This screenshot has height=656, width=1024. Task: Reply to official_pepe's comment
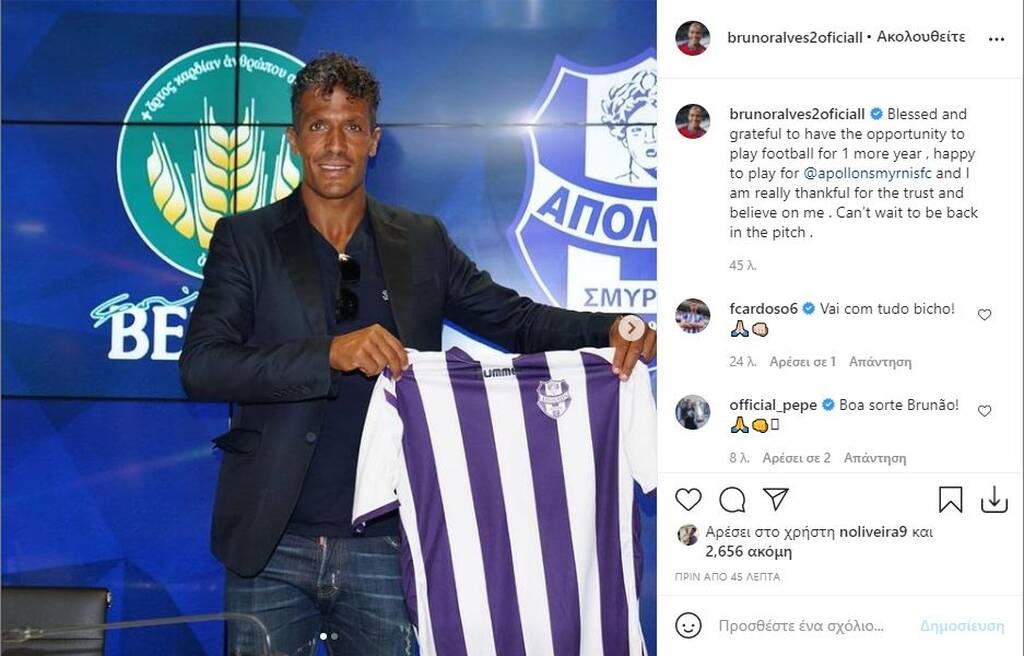(x=875, y=458)
